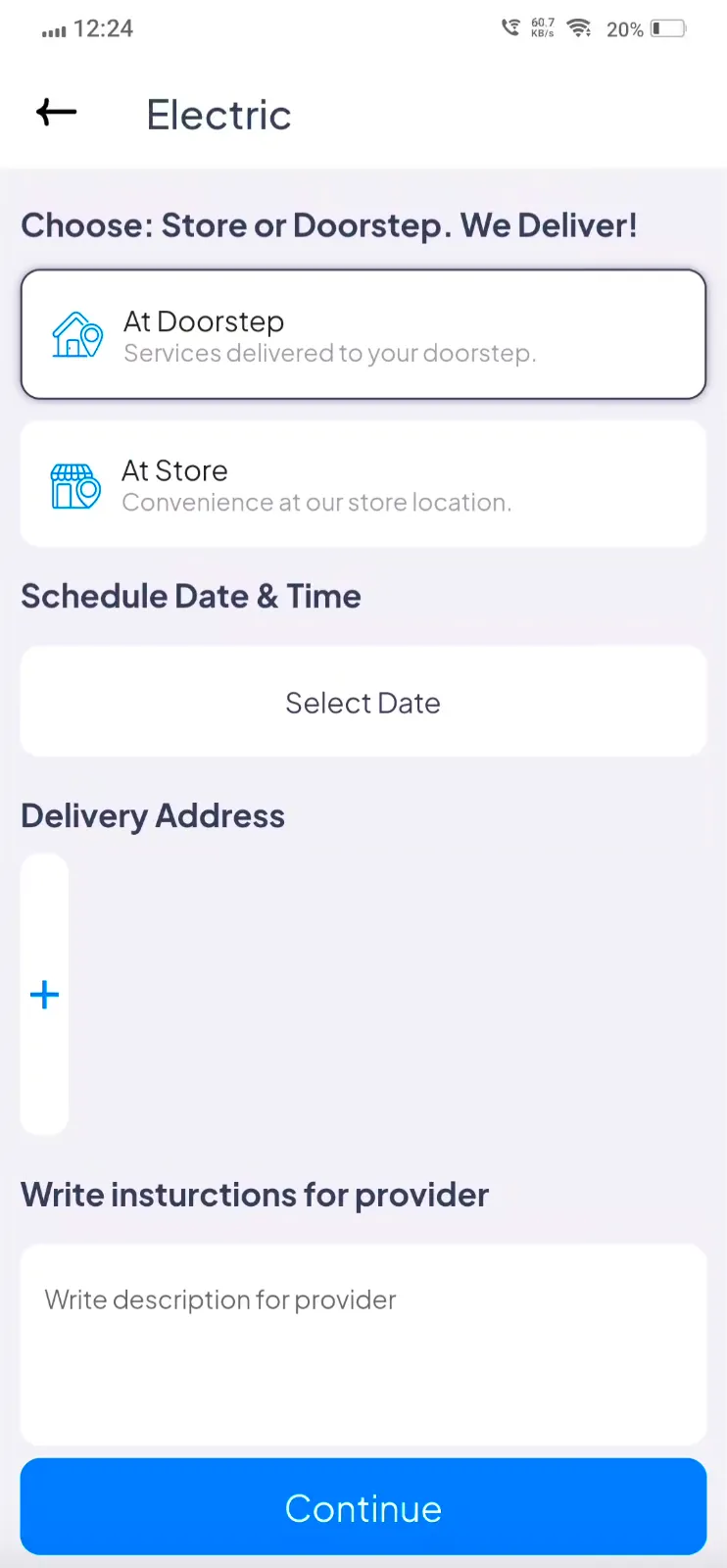Screen dimensions: 727x1568
Task: Add a new delivery address
Action: 45,995
